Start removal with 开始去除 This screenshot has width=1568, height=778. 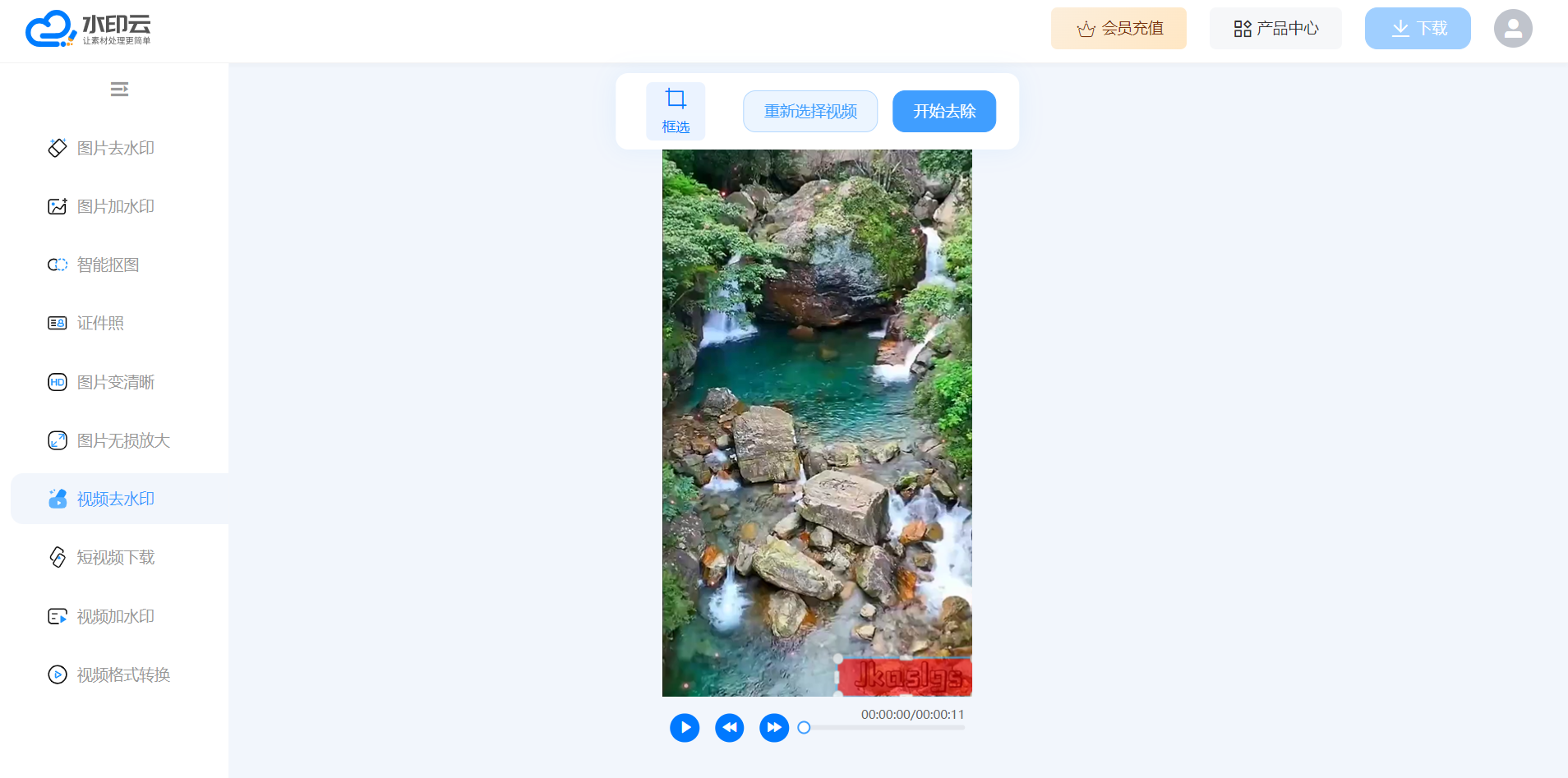coord(944,111)
